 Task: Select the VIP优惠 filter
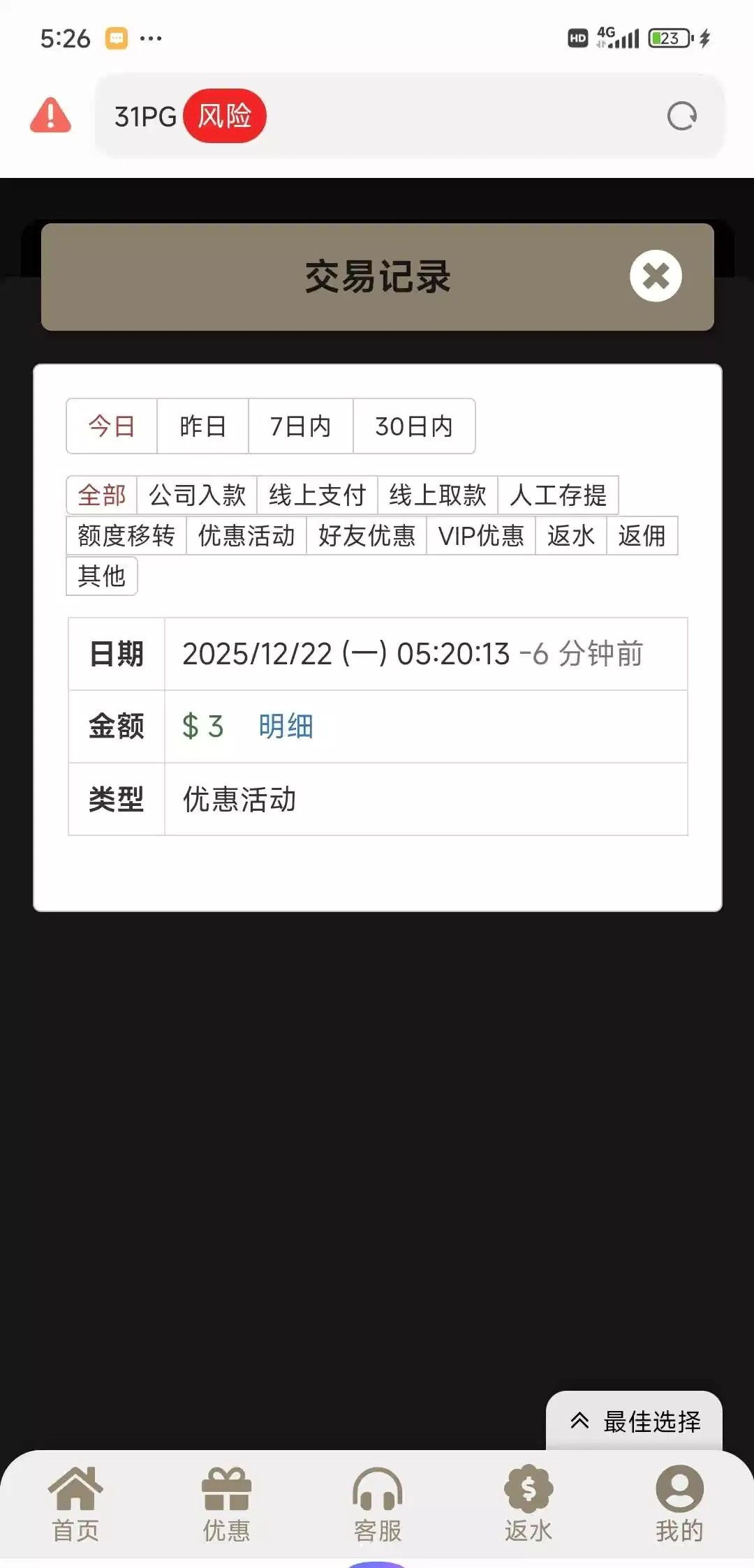[x=481, y=536]
